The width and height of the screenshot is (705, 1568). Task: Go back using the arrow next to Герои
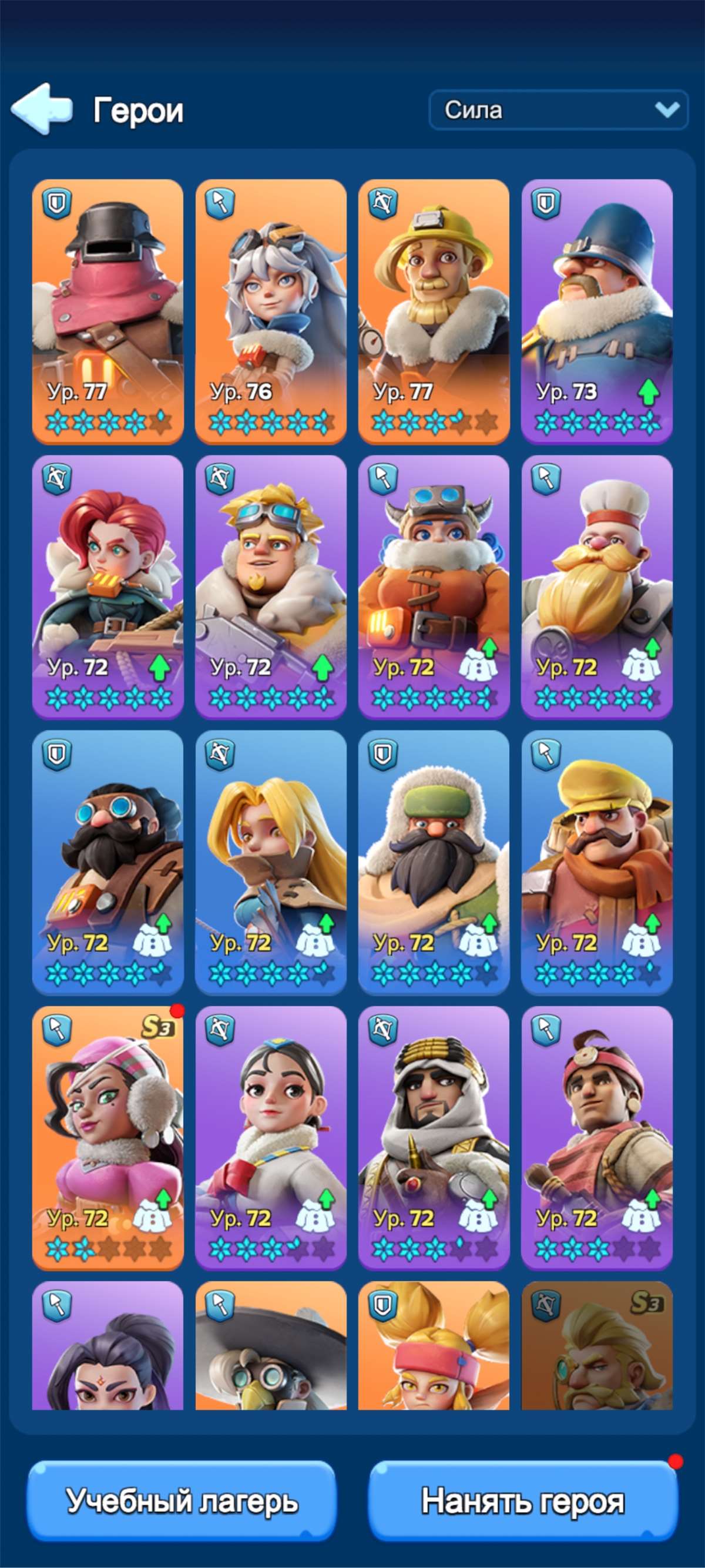point(41,109)
